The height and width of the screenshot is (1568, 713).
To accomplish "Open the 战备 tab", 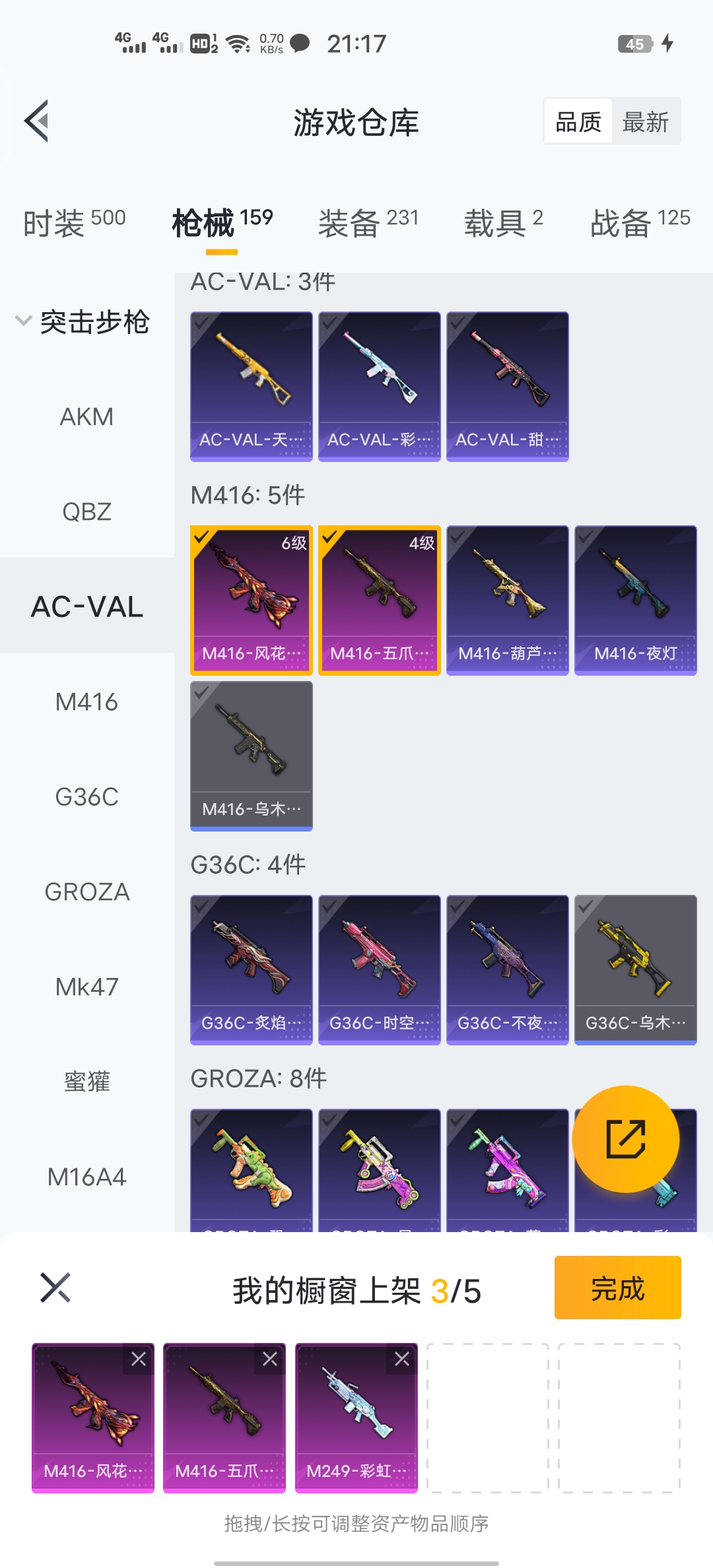I will click(639, 222).
